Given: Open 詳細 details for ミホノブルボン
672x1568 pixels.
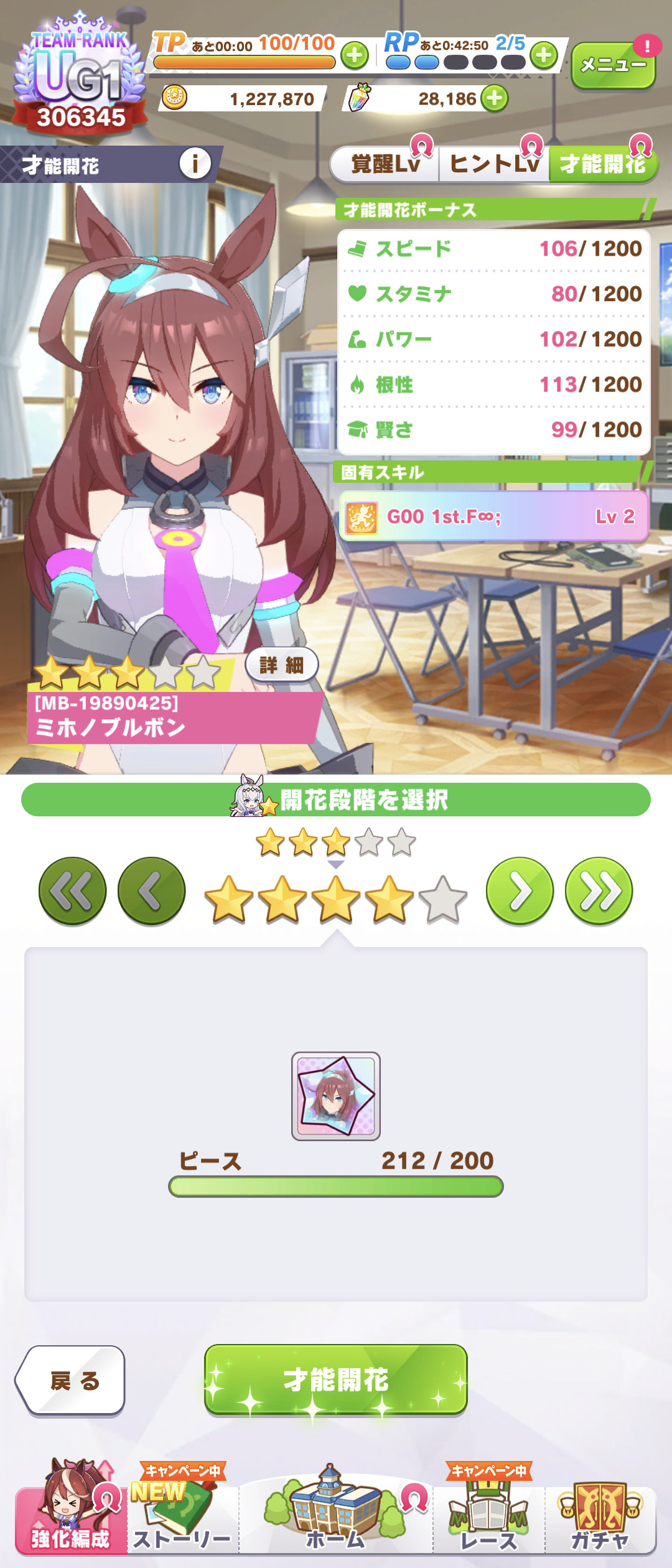Looking at the screenshot, I should (282, 665).
